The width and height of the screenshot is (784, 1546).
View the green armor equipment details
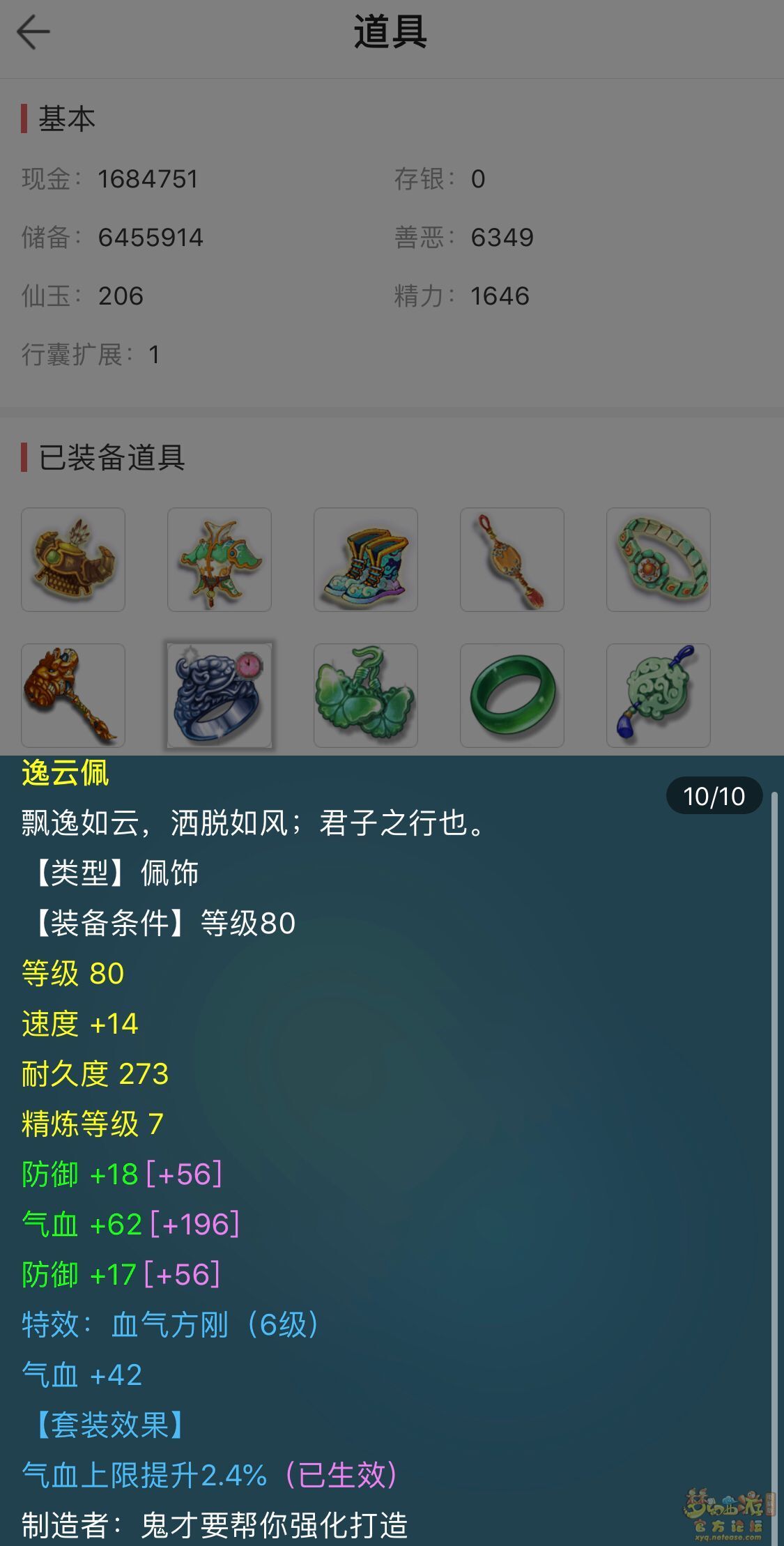[220, 560]
